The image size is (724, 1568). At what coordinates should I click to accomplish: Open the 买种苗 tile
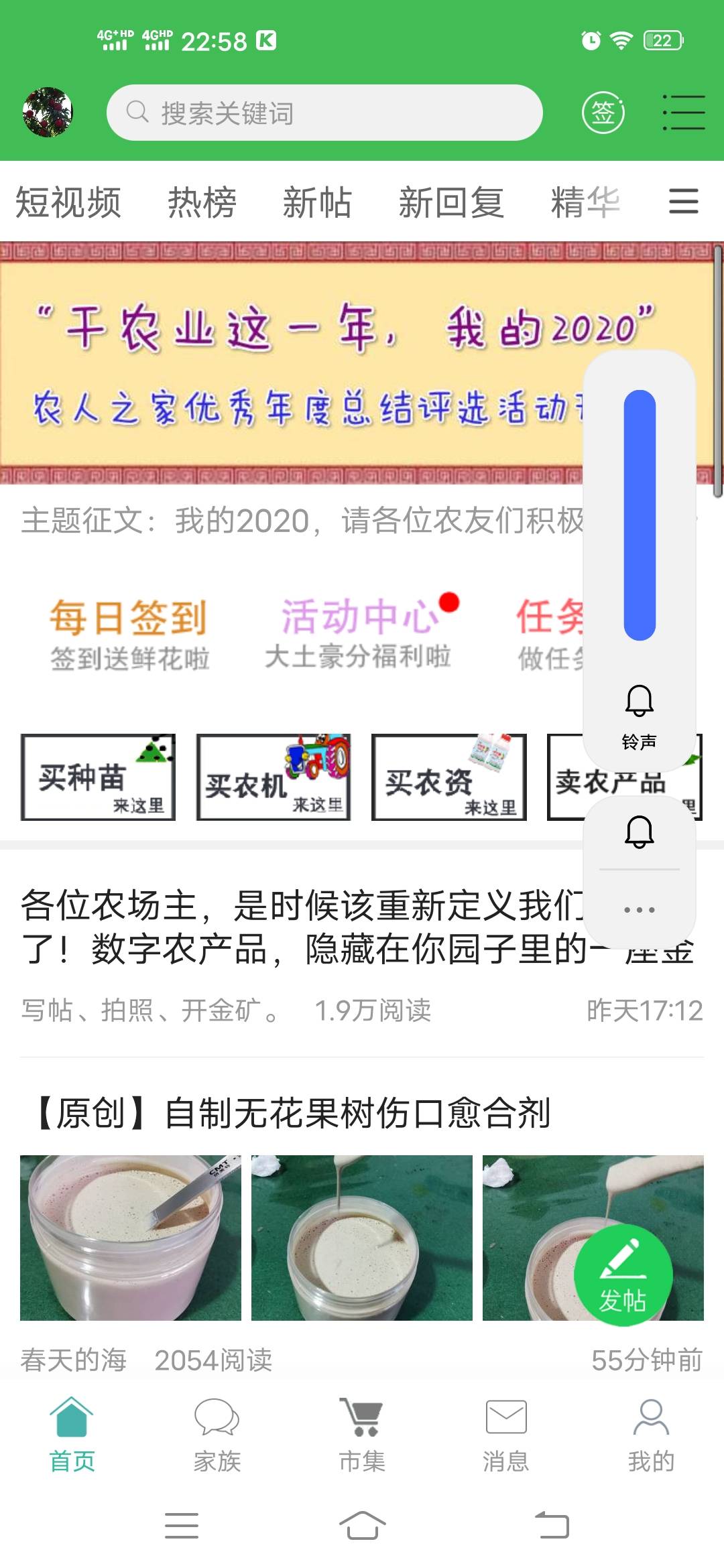pyautogui.click(x=98, y=777)
